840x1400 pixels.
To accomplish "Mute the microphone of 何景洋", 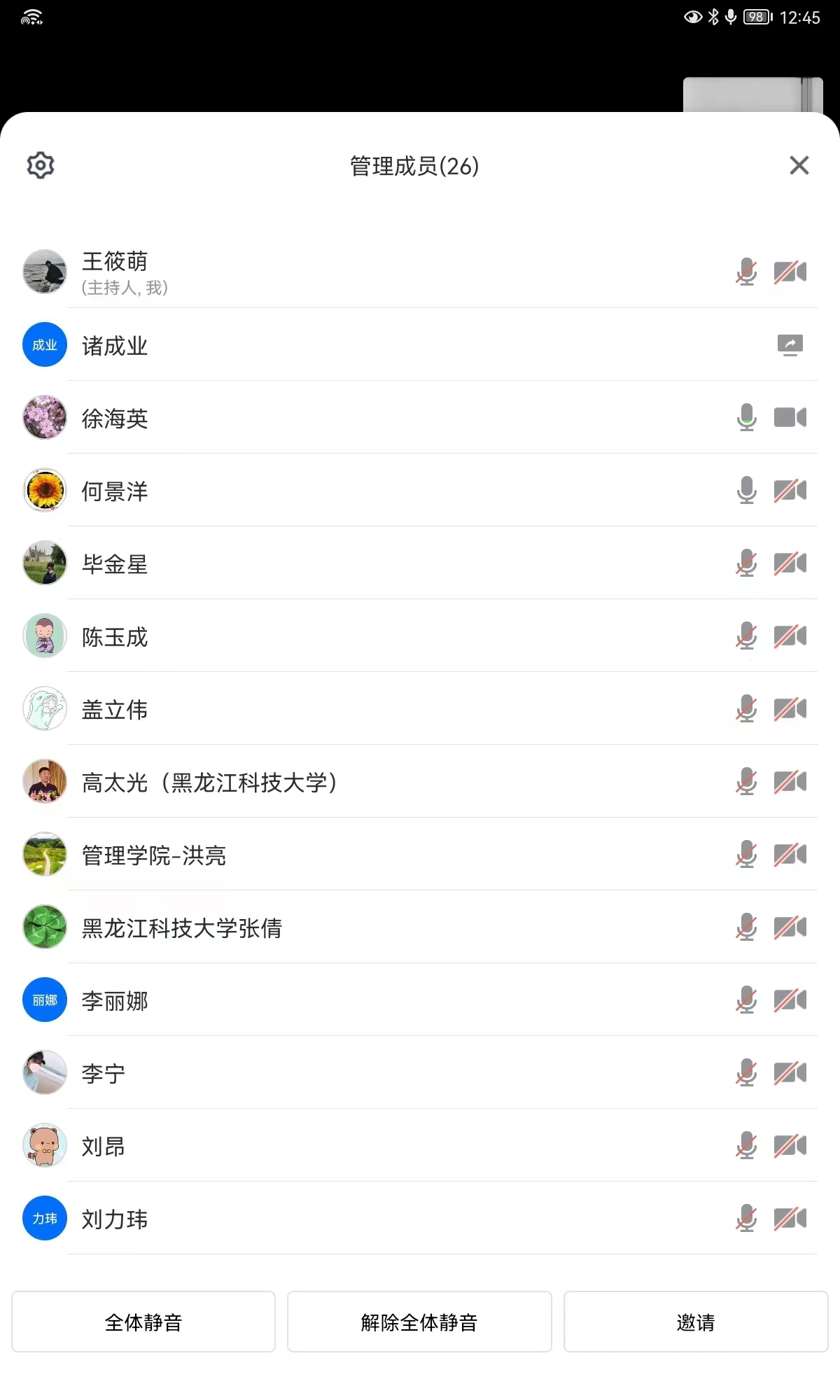I will click(x=747, y=491).
